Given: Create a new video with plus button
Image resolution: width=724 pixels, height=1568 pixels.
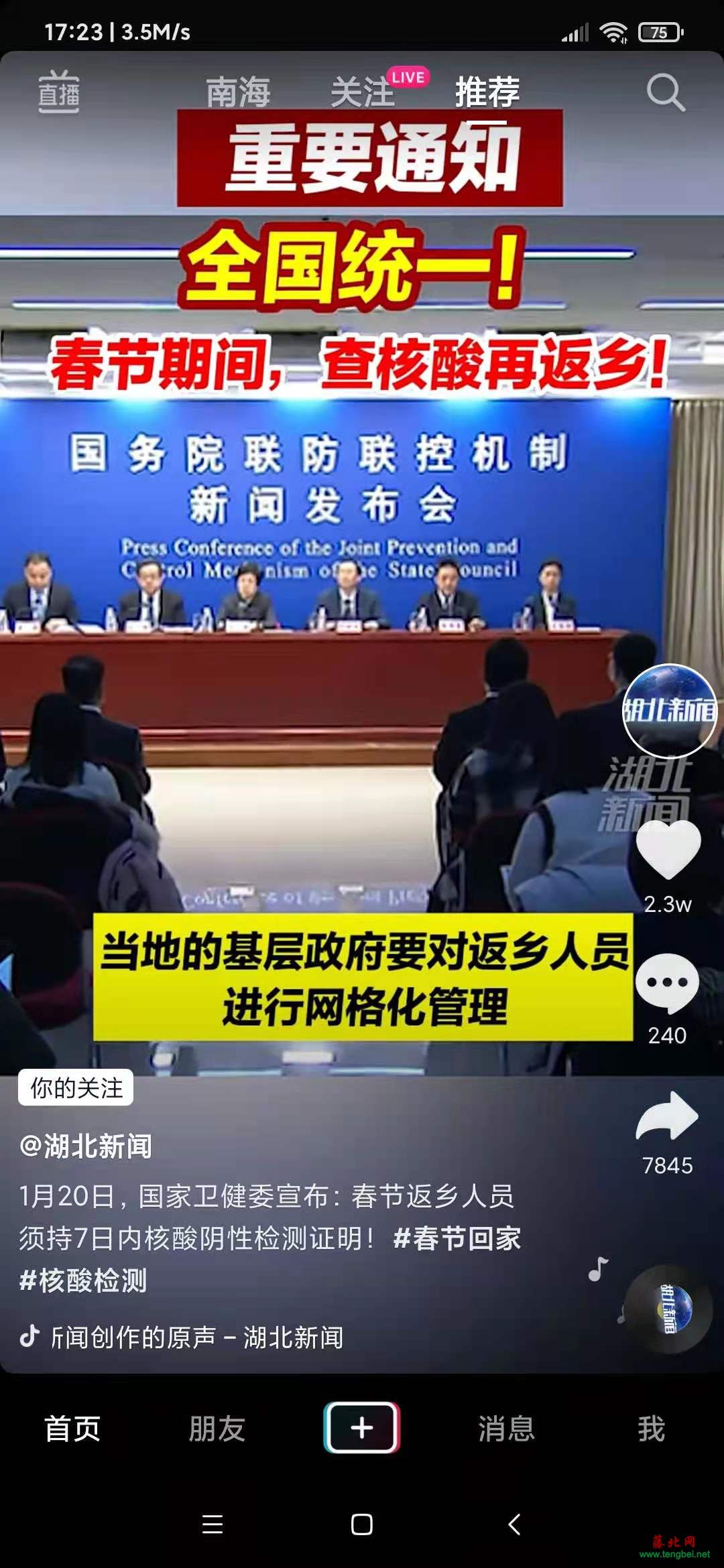Looking at the screenshot, I should coord(362,1427).
